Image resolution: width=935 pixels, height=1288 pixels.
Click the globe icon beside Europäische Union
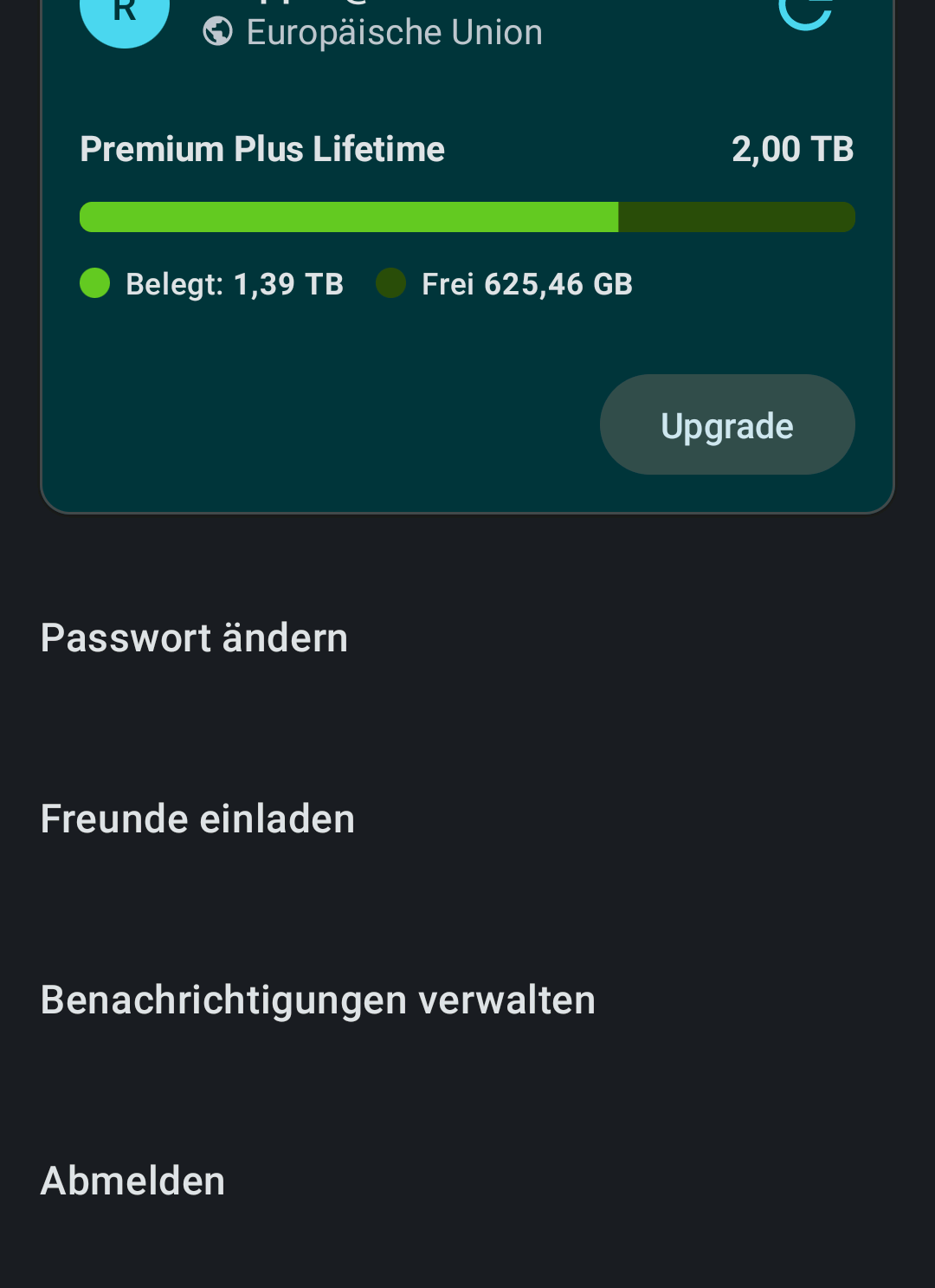click(x=217, y=31)
